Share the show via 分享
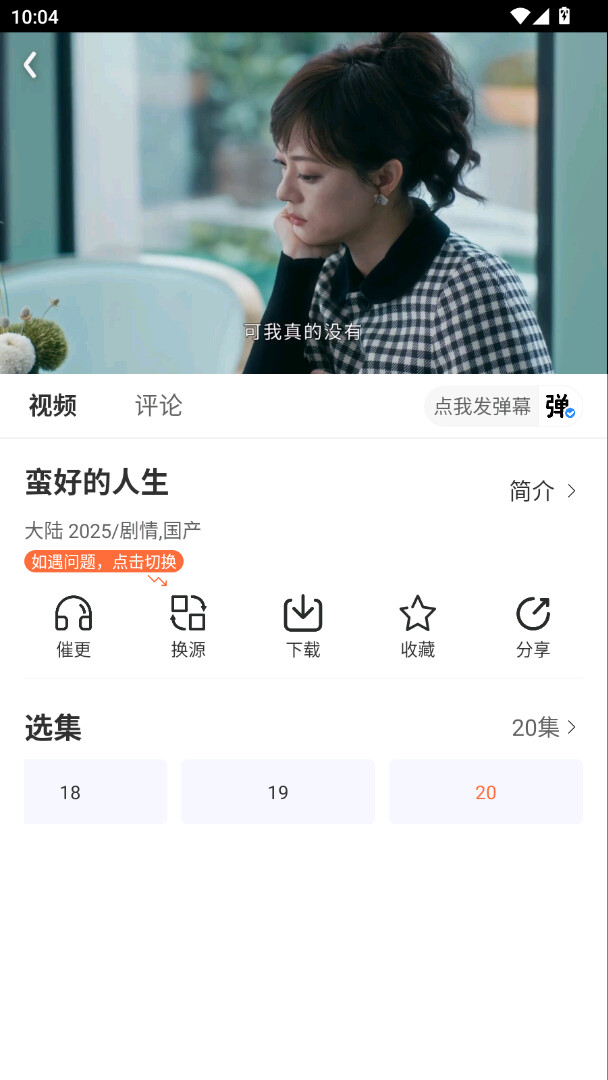The height and width of the screenshot is (1080, 608). [533, 626]
